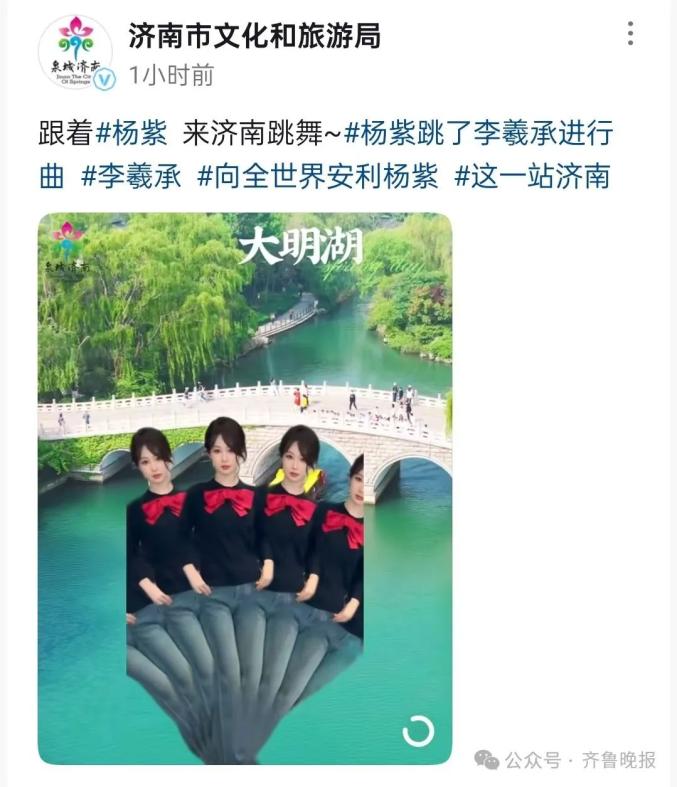Viewport: 677px width, 787px height.
Task: Open hashtag #向全世界安利杨紫
Action: pyautogui.click(x=318, y=177)
